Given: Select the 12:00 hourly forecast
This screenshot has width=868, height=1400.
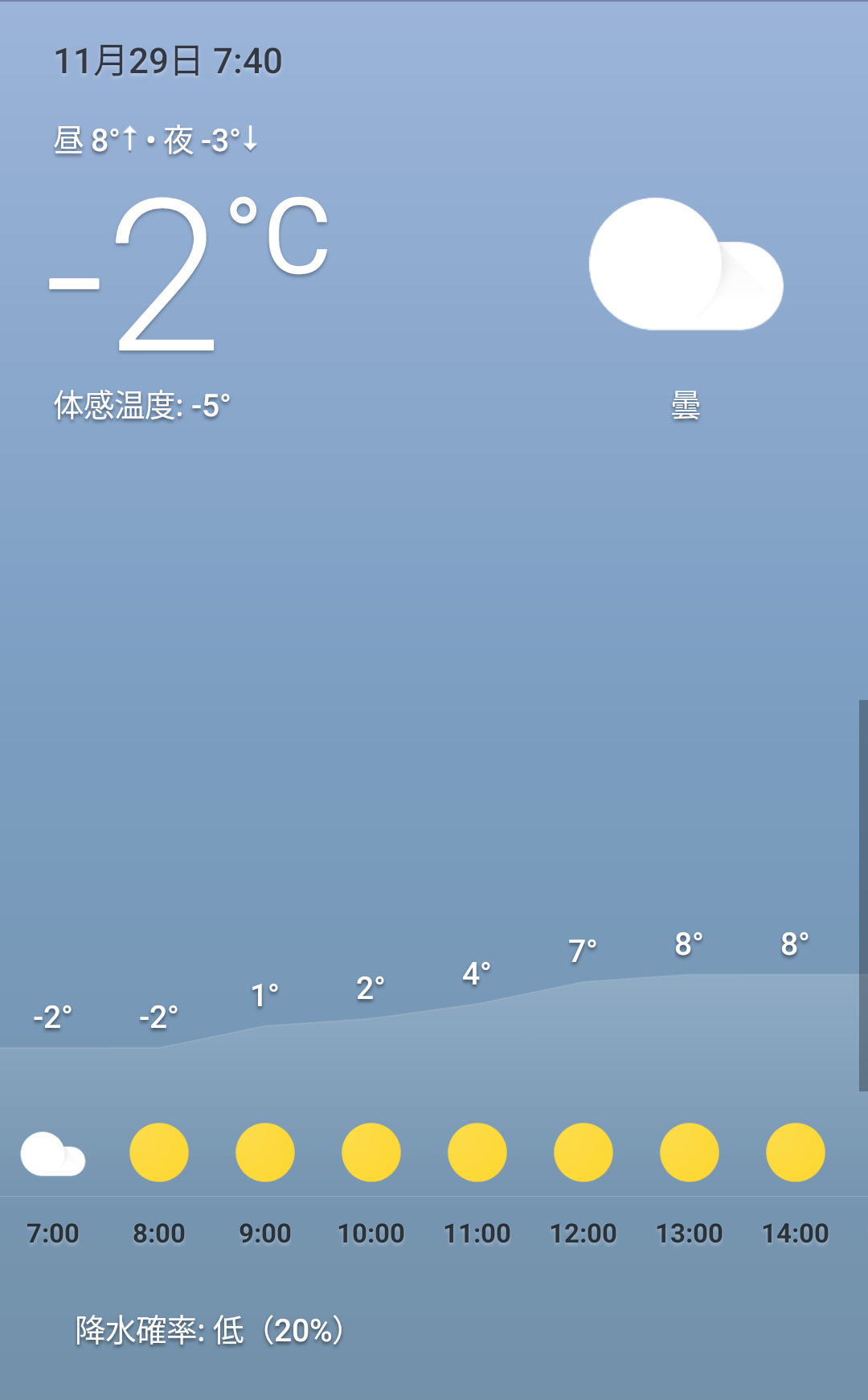Looking at the screenshot, I should pos(583,1153).
